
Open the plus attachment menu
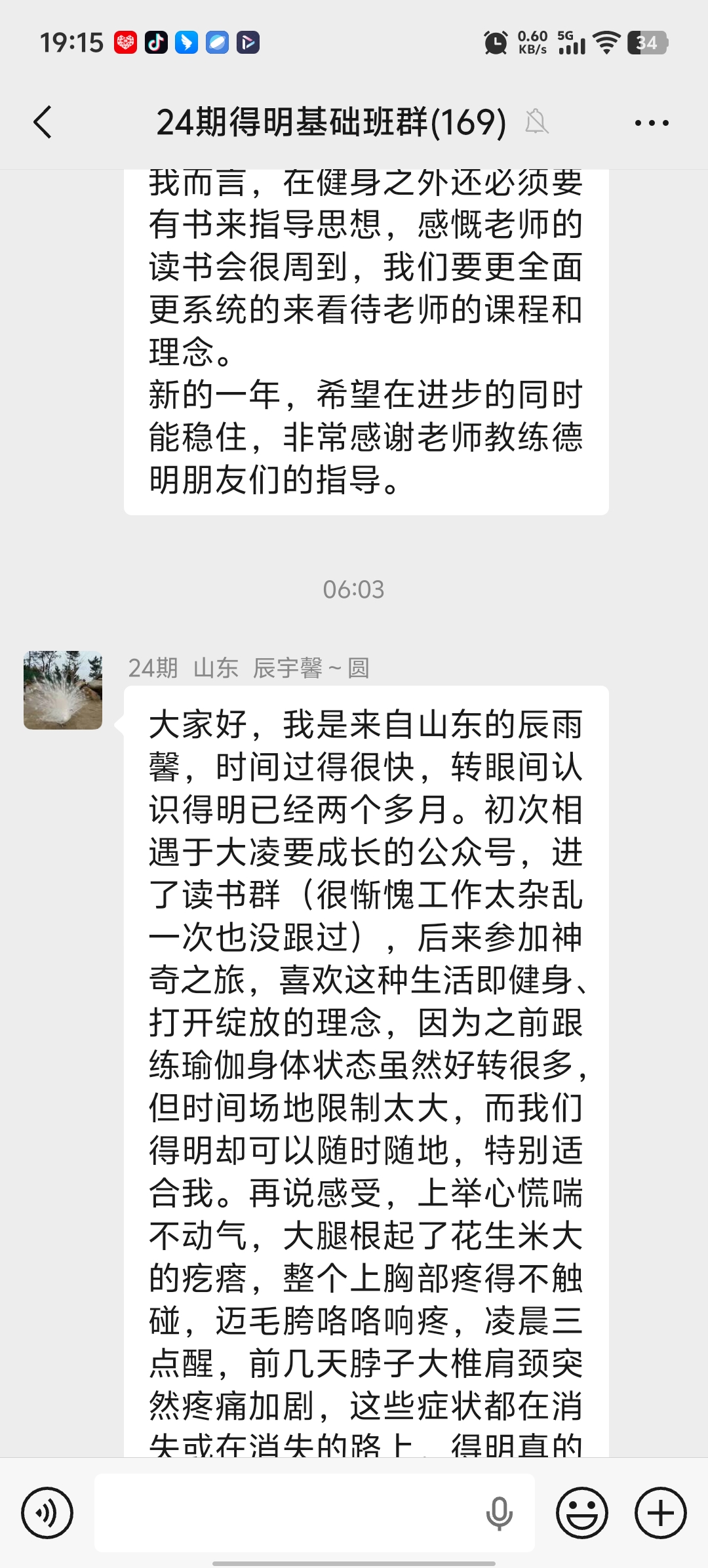click(660, 1513)
